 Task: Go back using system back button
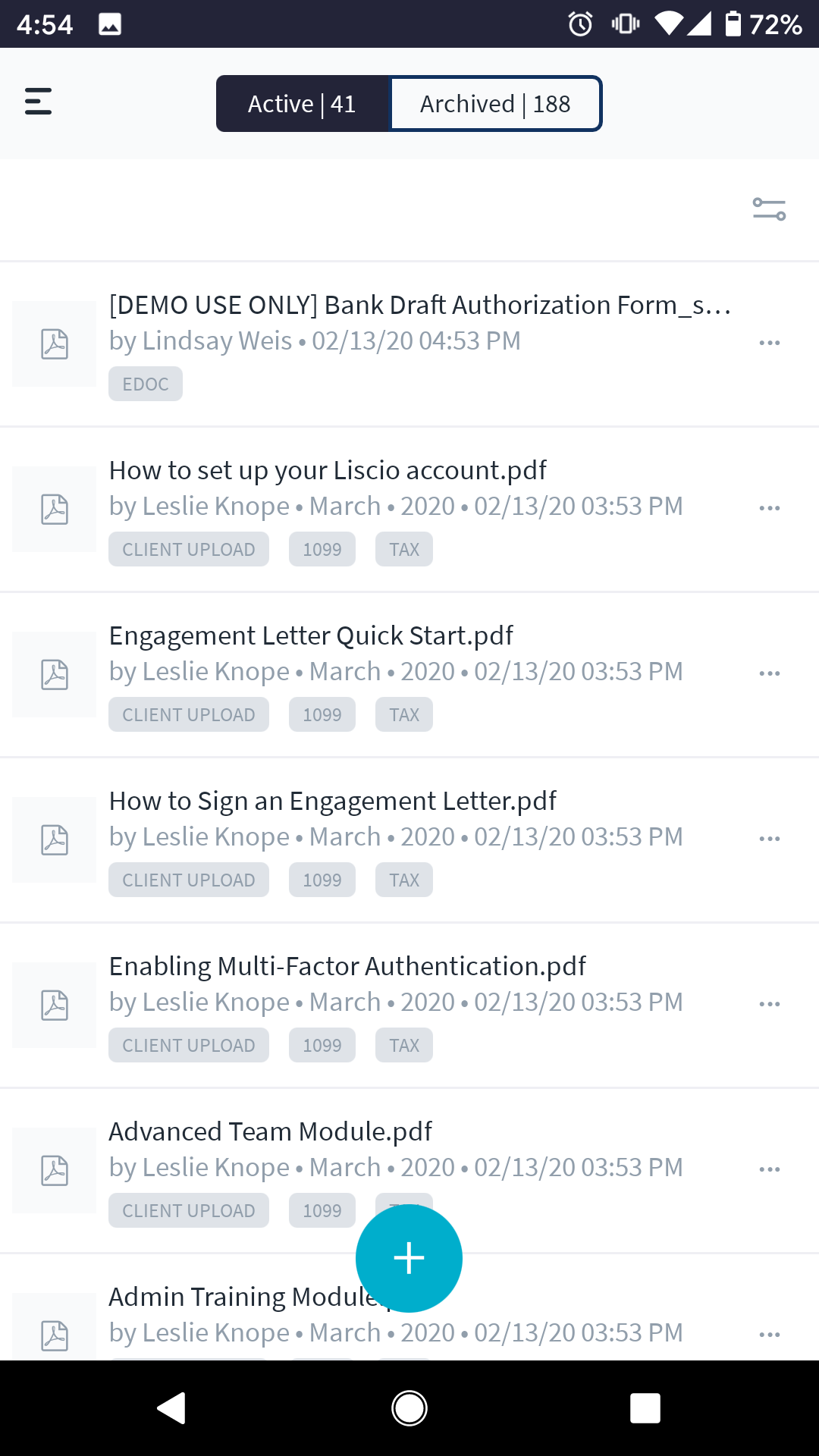172,1408
